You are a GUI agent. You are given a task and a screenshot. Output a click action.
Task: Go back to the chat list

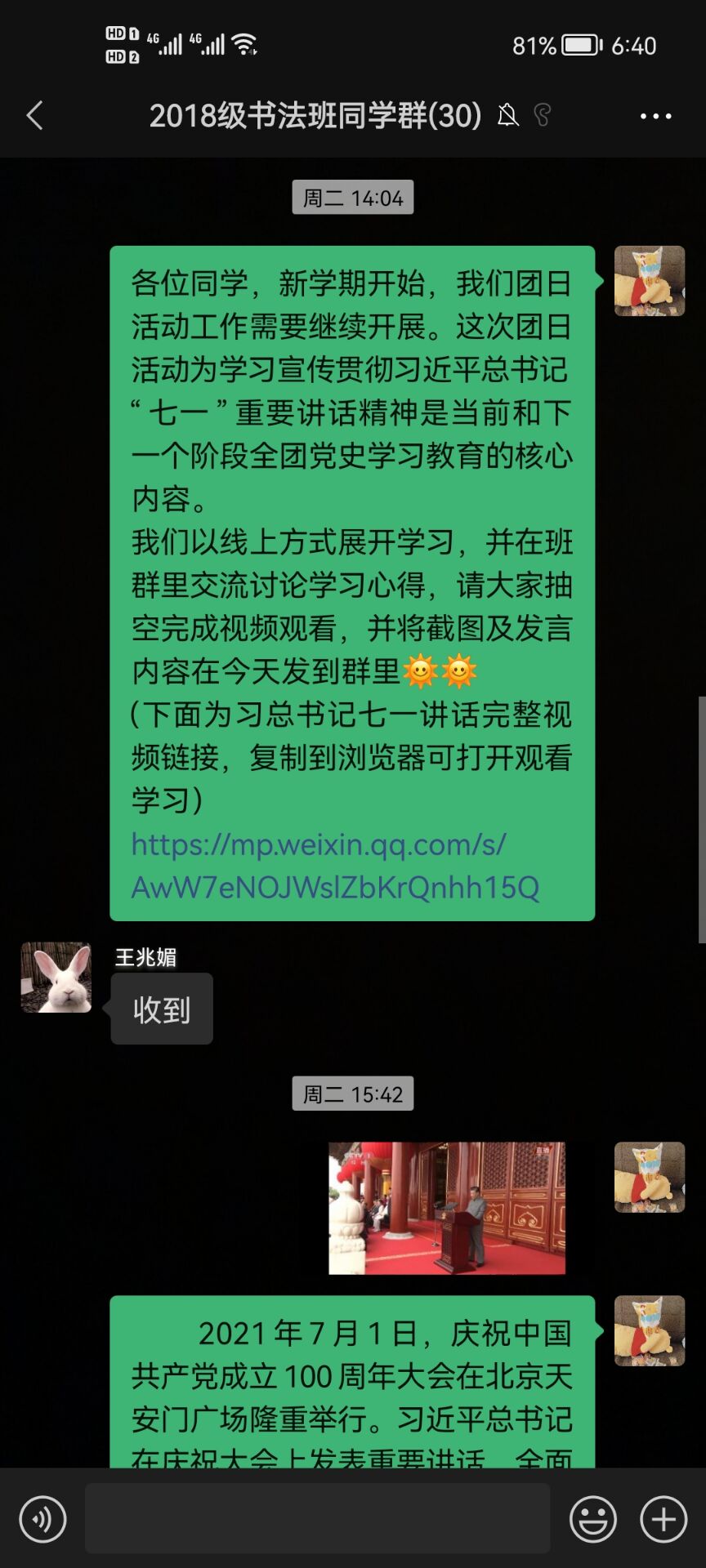tap(34, 116)
